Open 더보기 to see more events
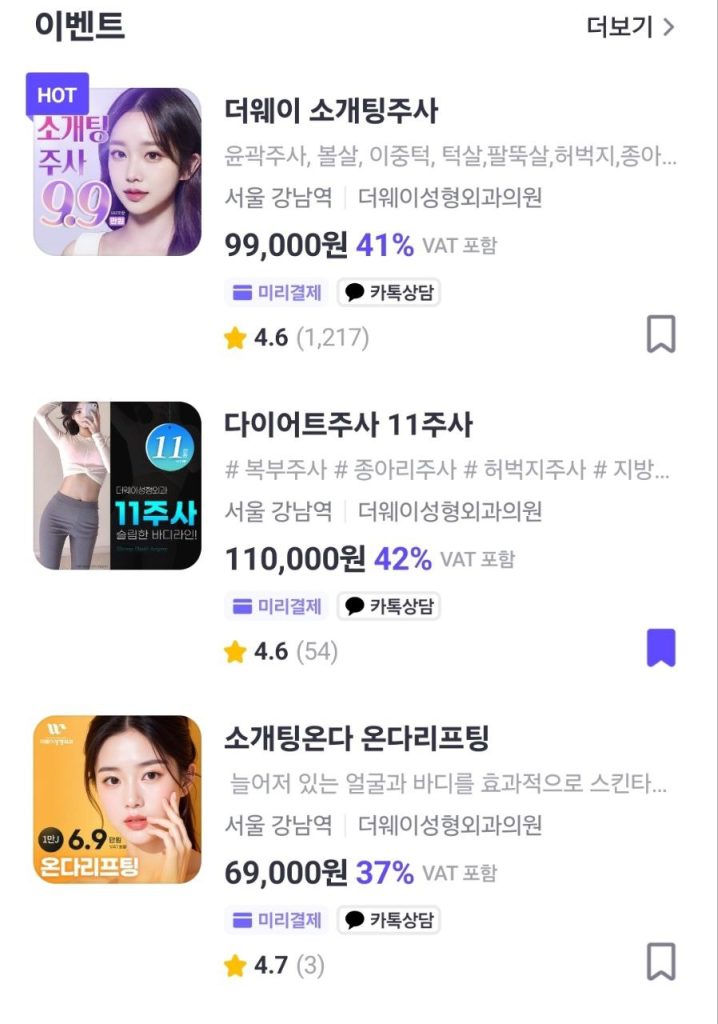This screenshot has height=1024, width=718. click(x=630, y=27)
